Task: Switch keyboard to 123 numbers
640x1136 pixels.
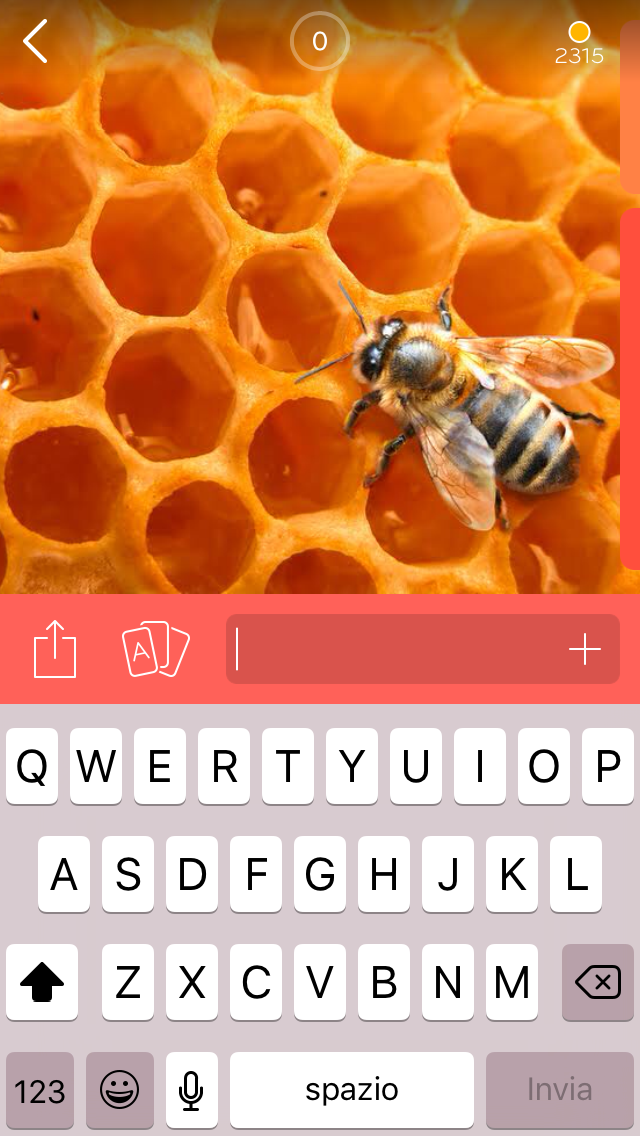Action: coord(40,1090)
